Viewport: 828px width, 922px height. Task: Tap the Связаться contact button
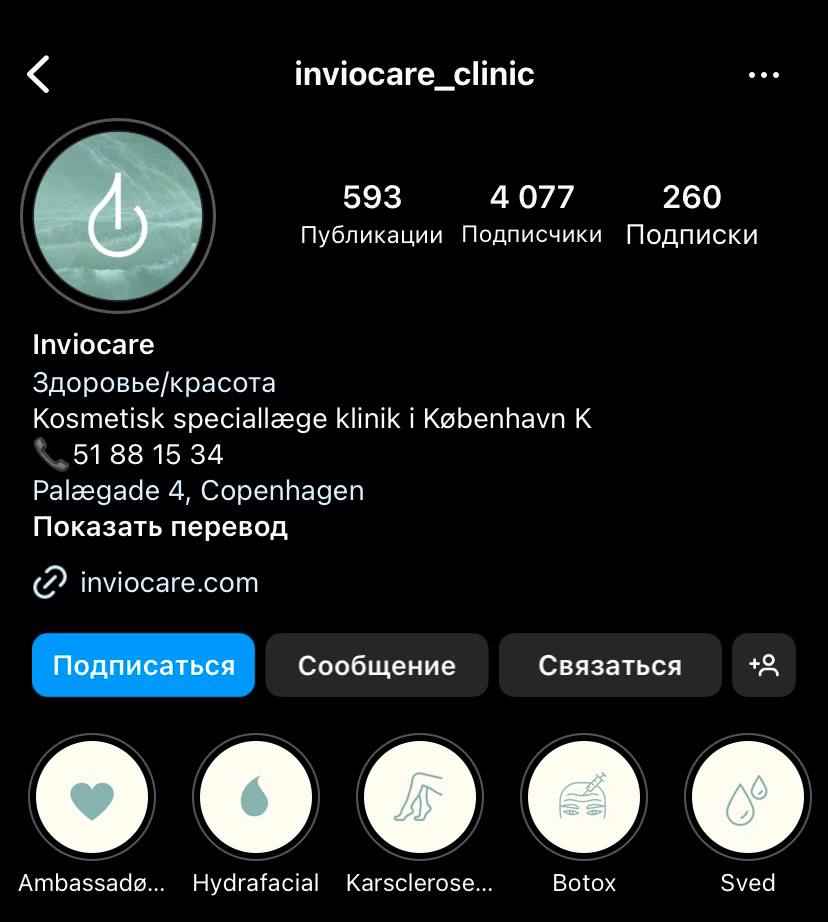[x=609, y=665]
